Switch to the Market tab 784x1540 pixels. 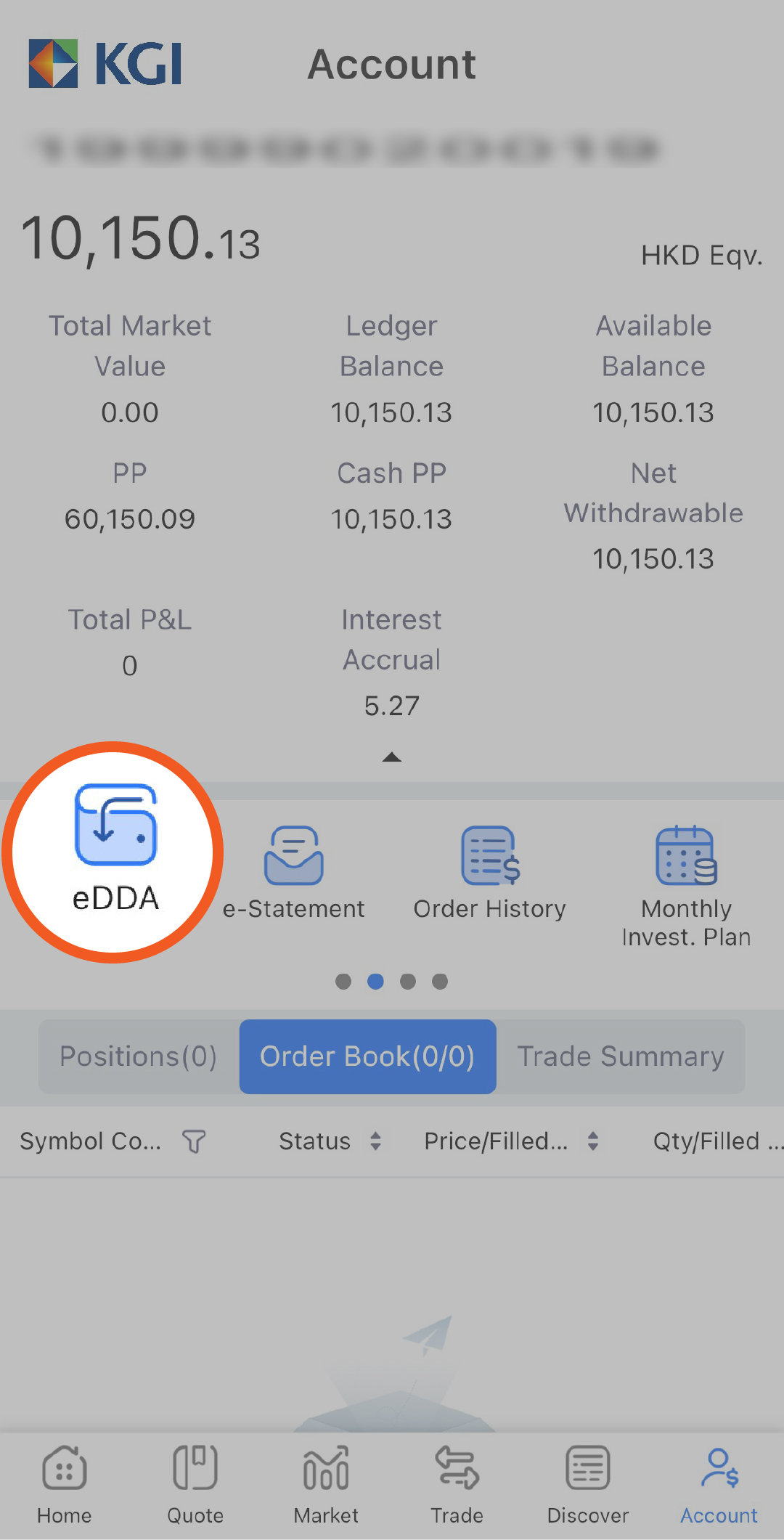[x=326, y=1485]
